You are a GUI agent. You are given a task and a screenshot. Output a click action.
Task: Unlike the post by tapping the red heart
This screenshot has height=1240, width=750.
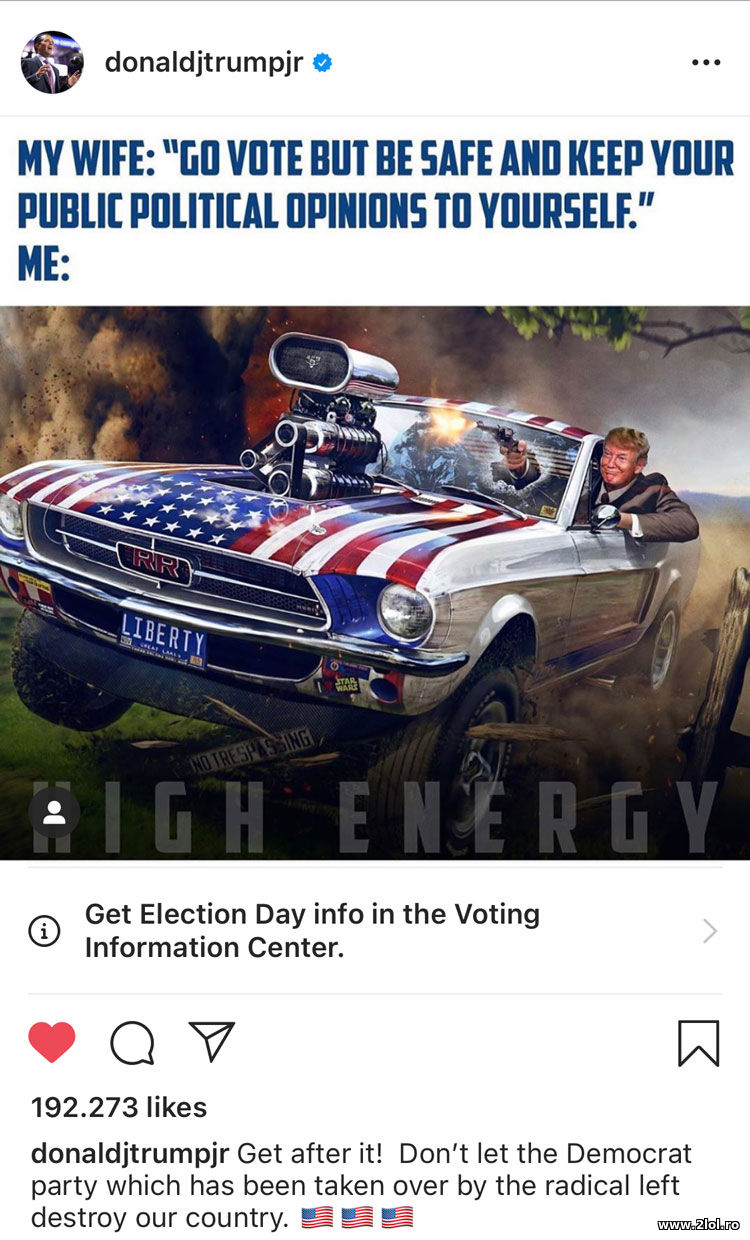click(51, 1041)
